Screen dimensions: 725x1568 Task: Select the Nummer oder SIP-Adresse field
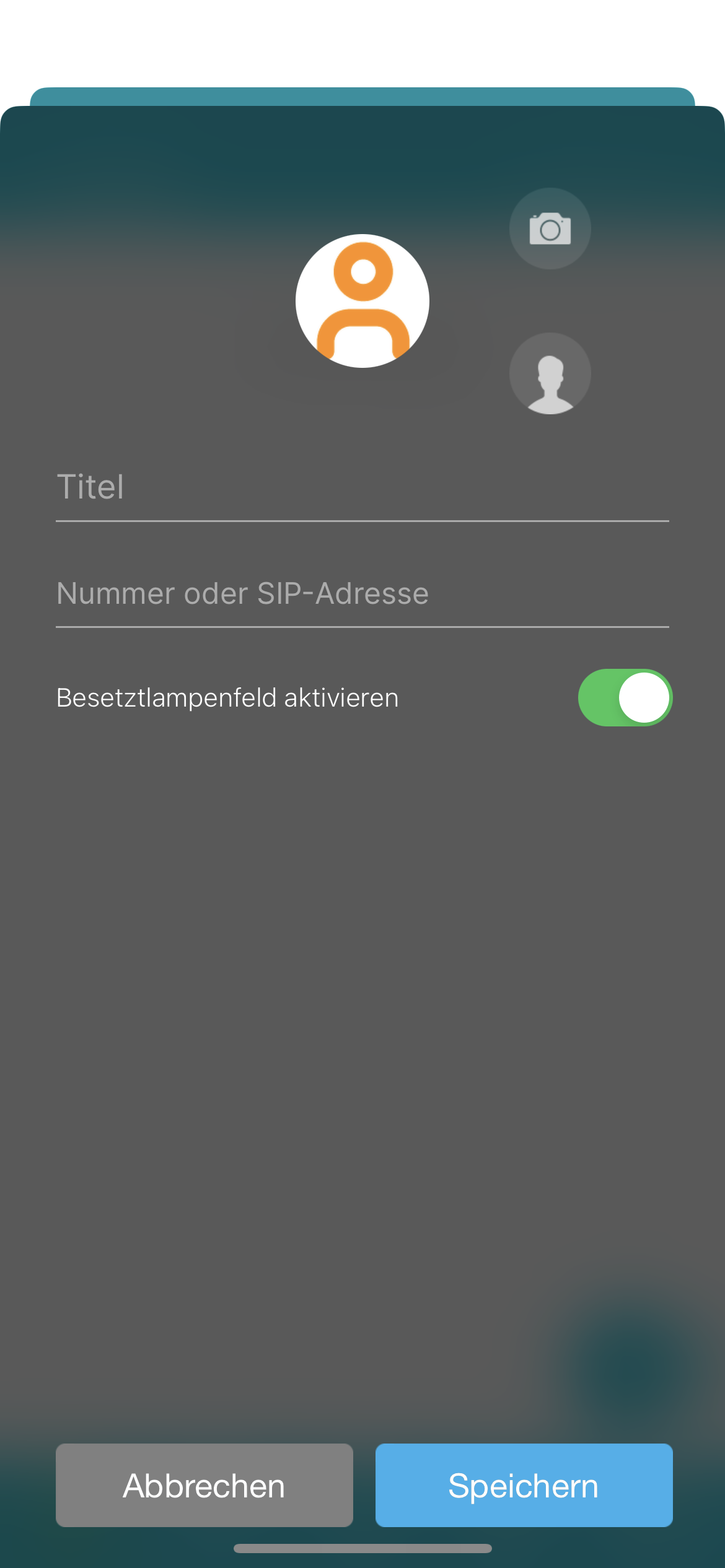pos(362,594)
